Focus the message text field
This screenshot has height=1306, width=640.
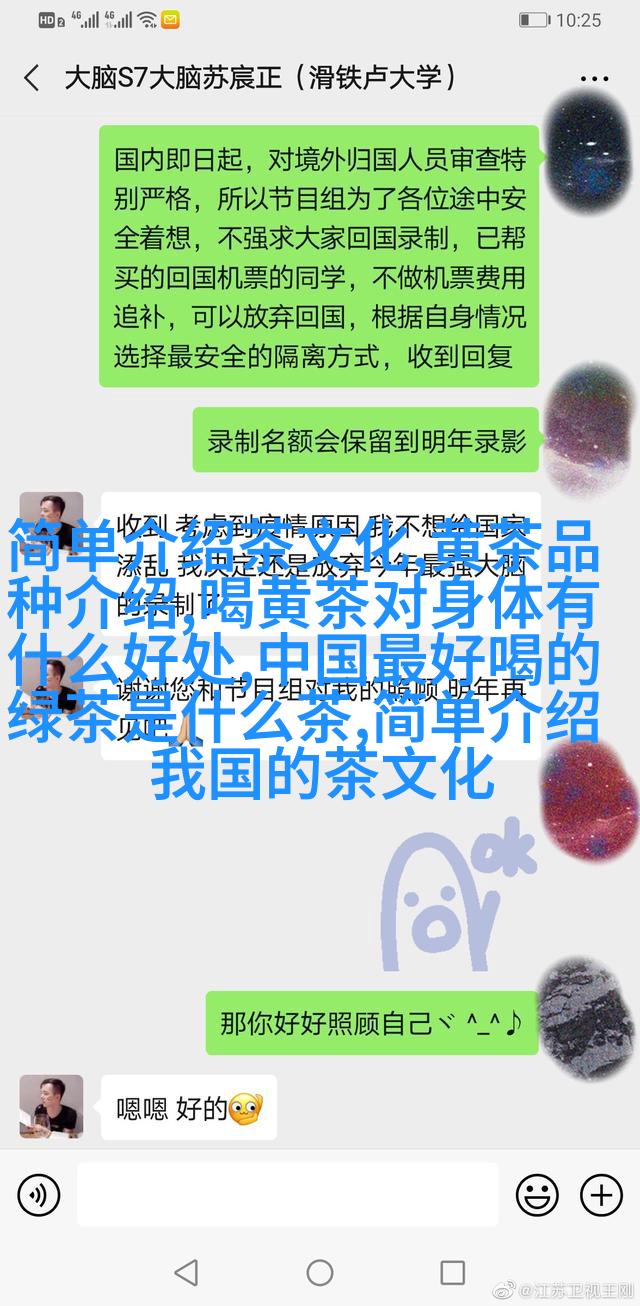[287, 1194]
